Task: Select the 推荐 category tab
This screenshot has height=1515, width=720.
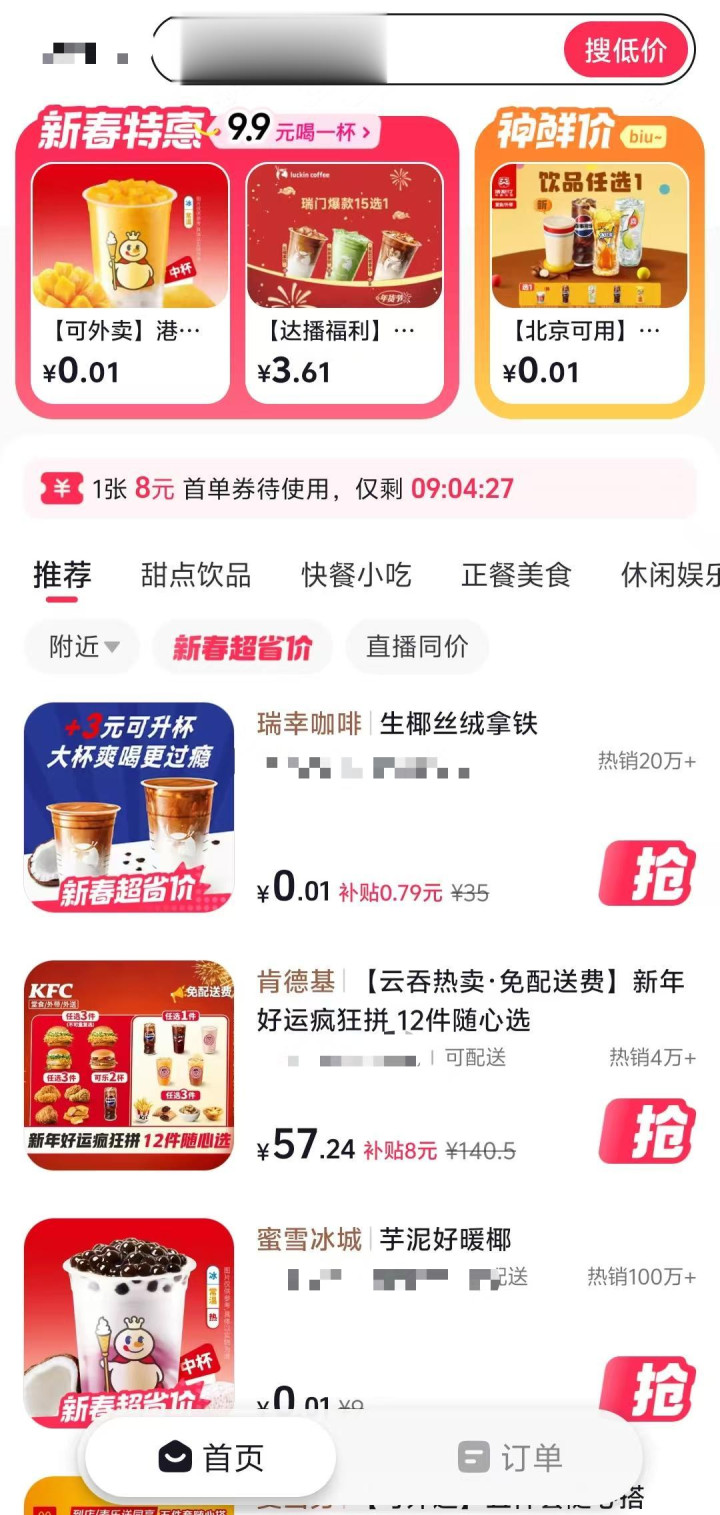Action: click(62, 576)
